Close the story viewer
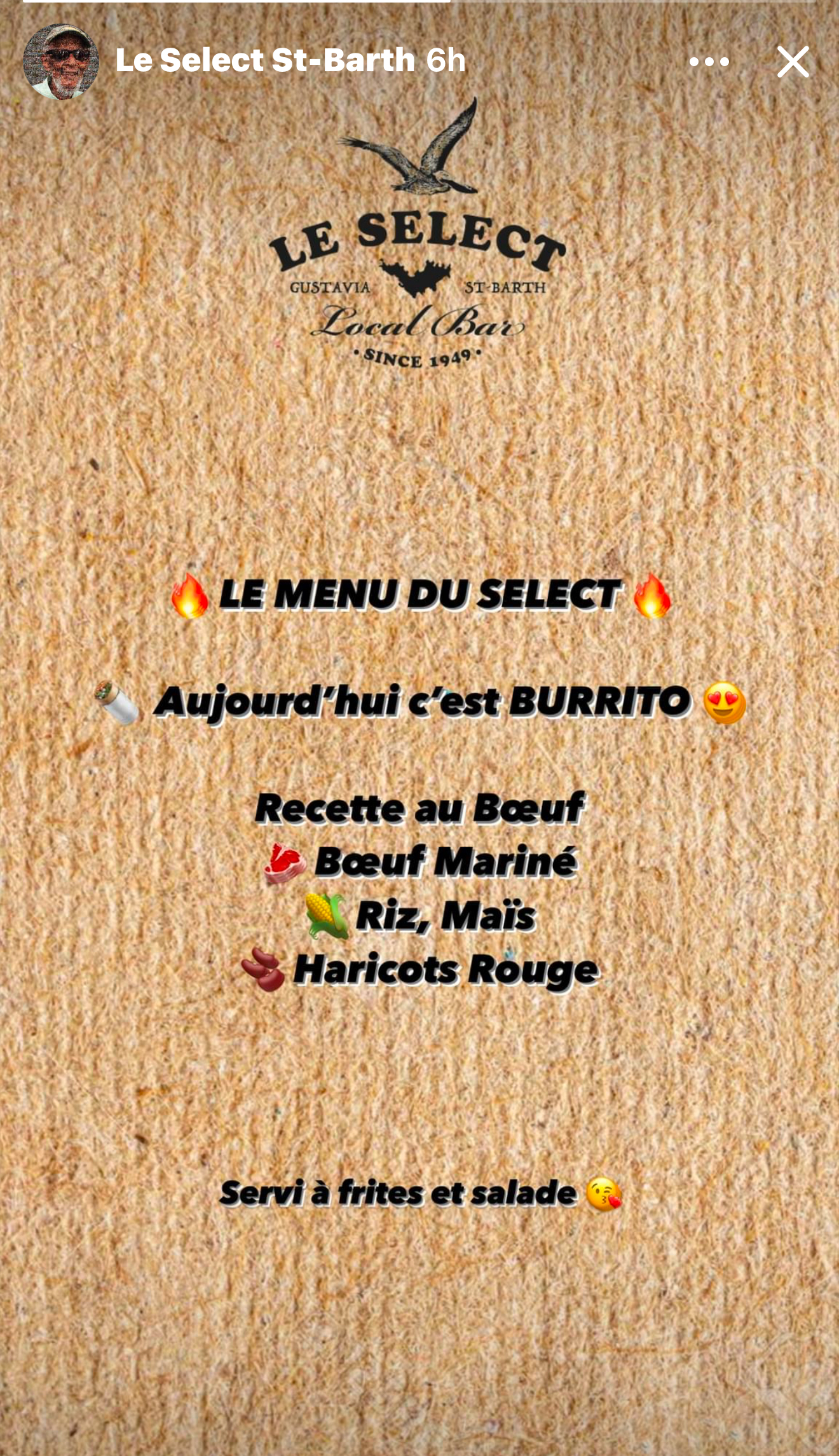The height and width of the screenshot is (1456, 839). (793, 62)
